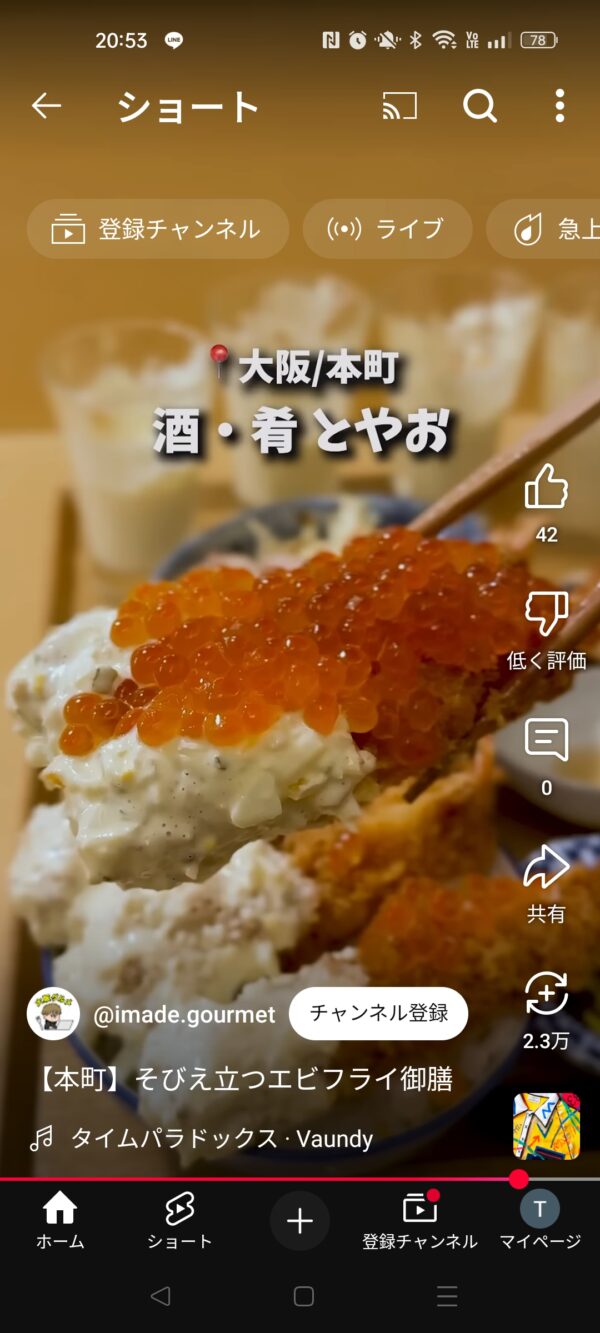Open the タイムパラドックス Vaundy sound link
Image resolution: width=600 pixels, height=1333 pixels.
click(221, 1138)
